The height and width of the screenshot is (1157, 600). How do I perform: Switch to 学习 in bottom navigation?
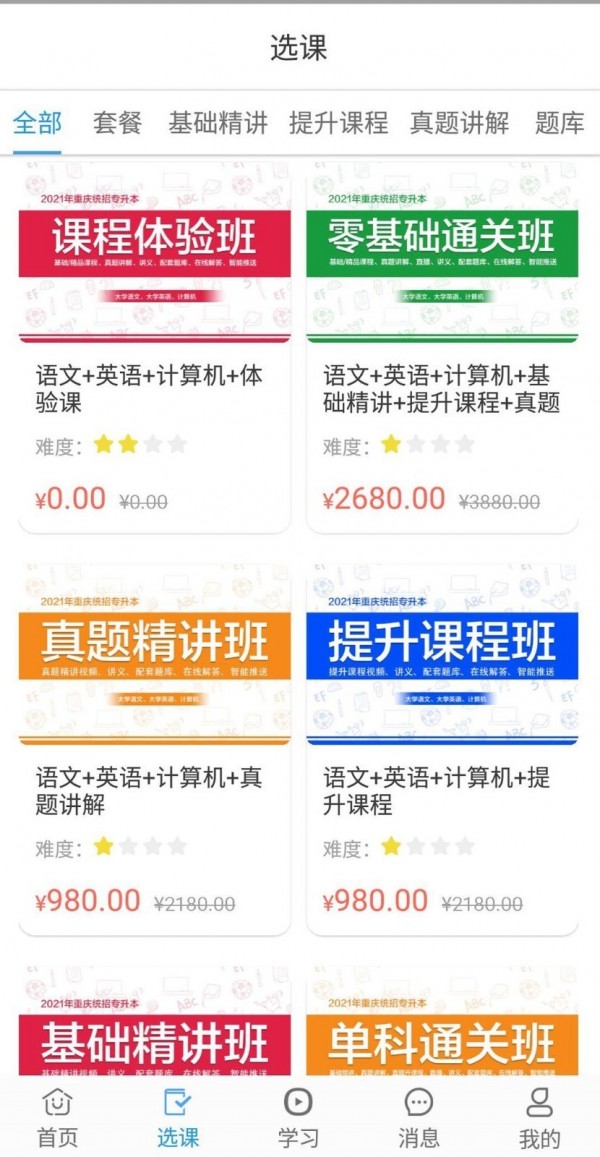298,1117
